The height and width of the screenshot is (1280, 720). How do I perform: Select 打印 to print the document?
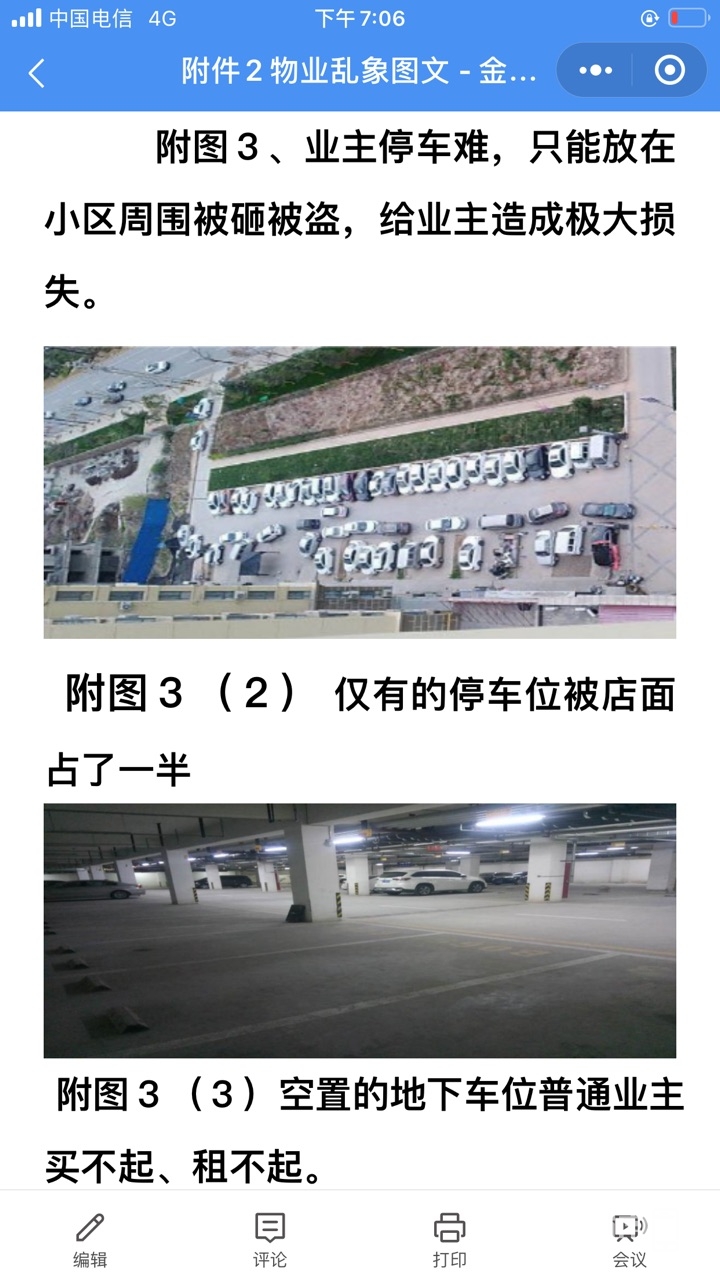[450, 1238]
